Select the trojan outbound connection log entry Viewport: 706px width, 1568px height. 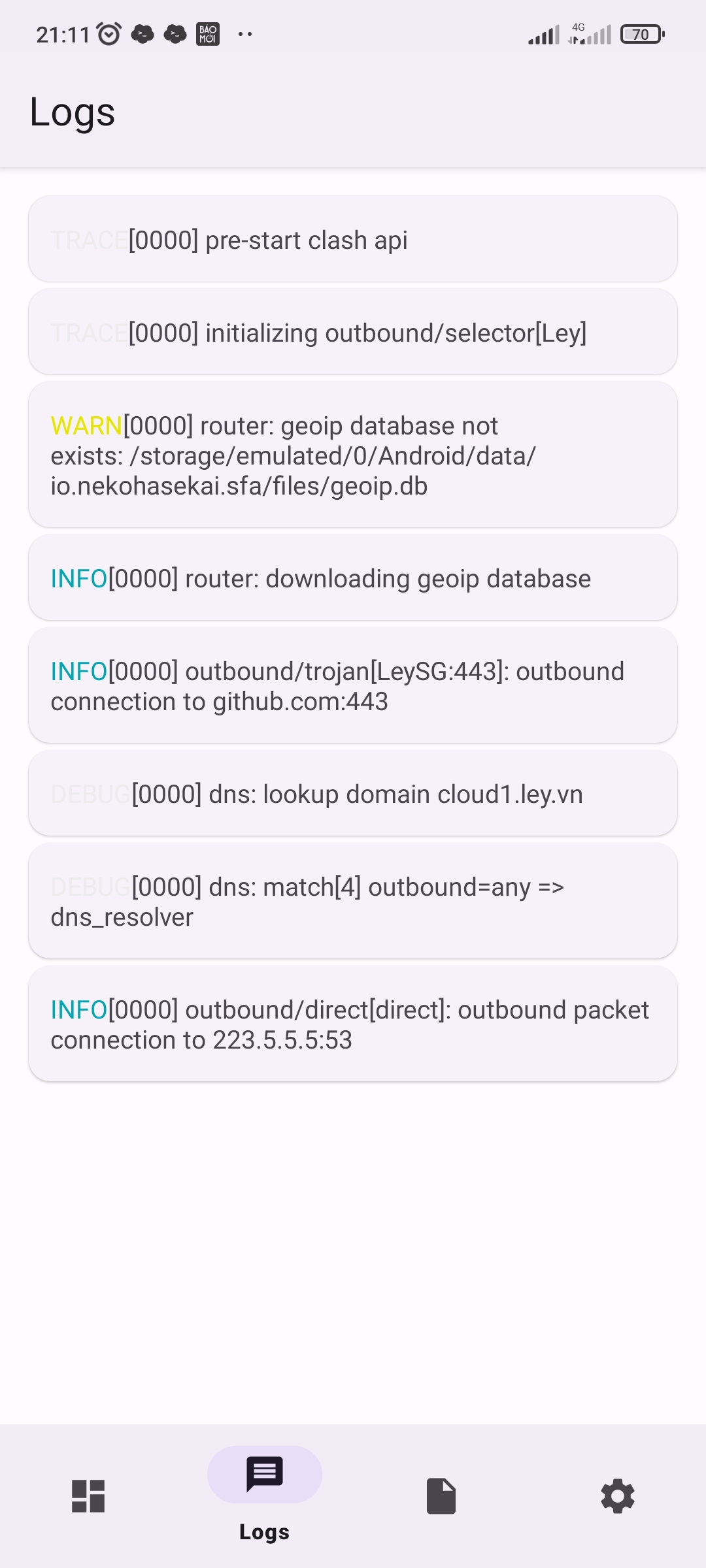pos(353,686)
